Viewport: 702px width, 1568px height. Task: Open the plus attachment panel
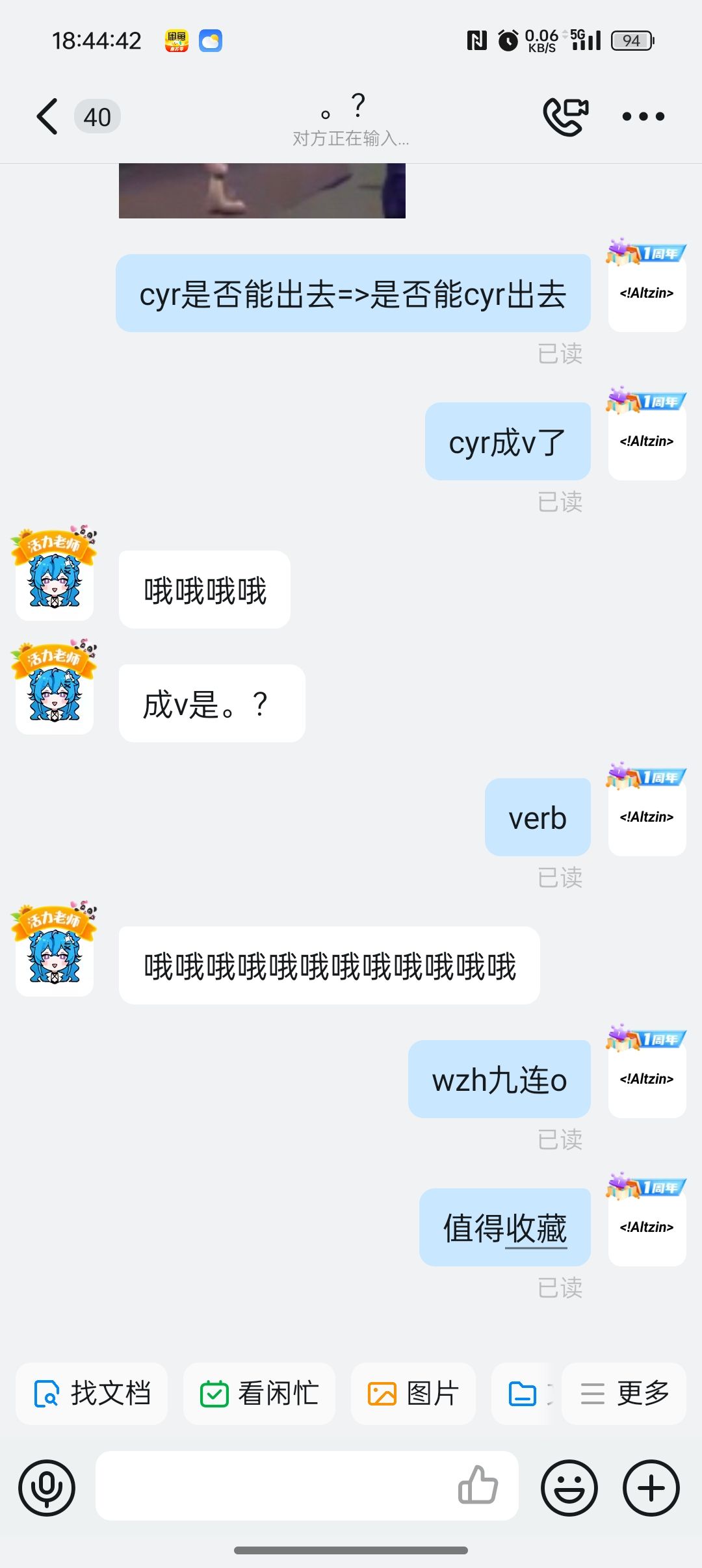pyautogui.click(x=651, y=1487)
